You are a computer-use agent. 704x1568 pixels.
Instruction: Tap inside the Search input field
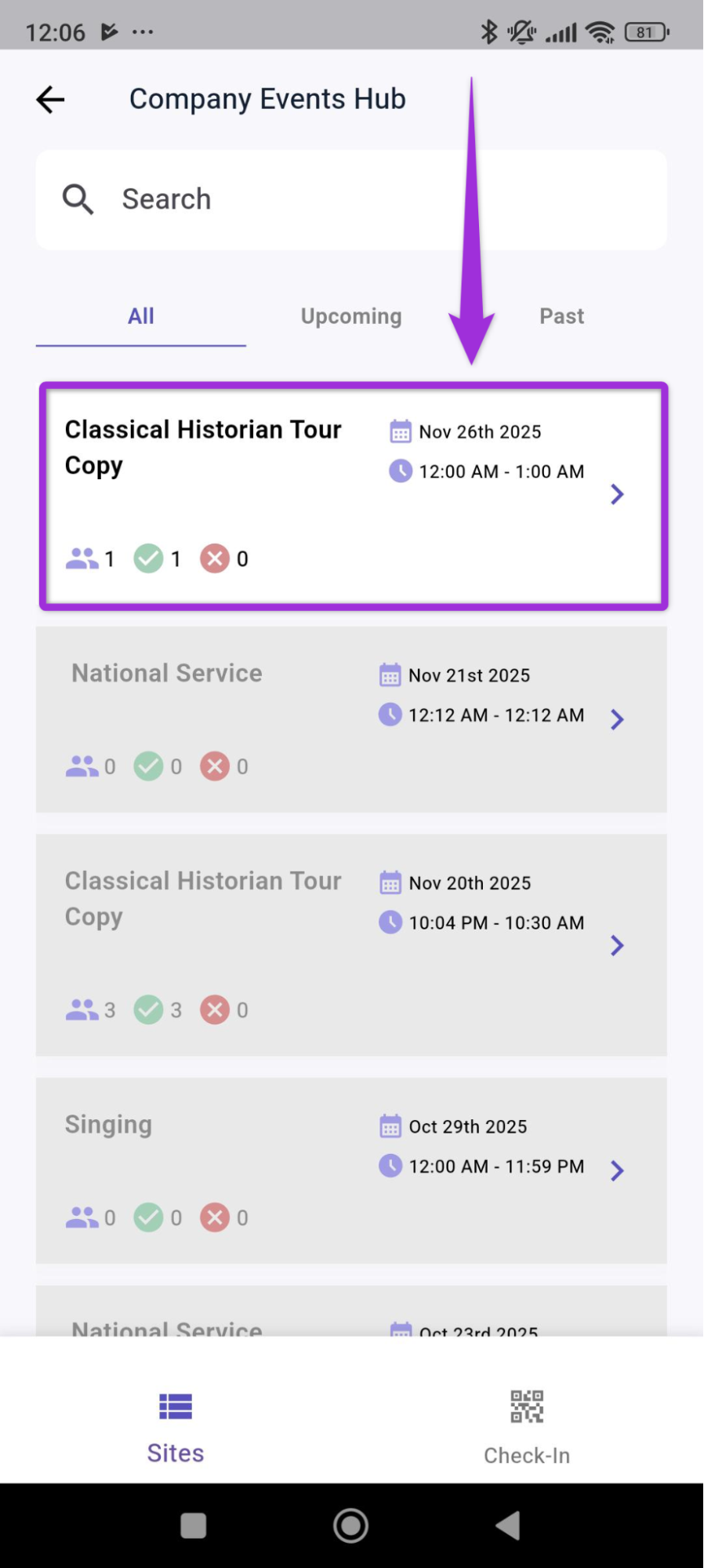tap(314, 198)
